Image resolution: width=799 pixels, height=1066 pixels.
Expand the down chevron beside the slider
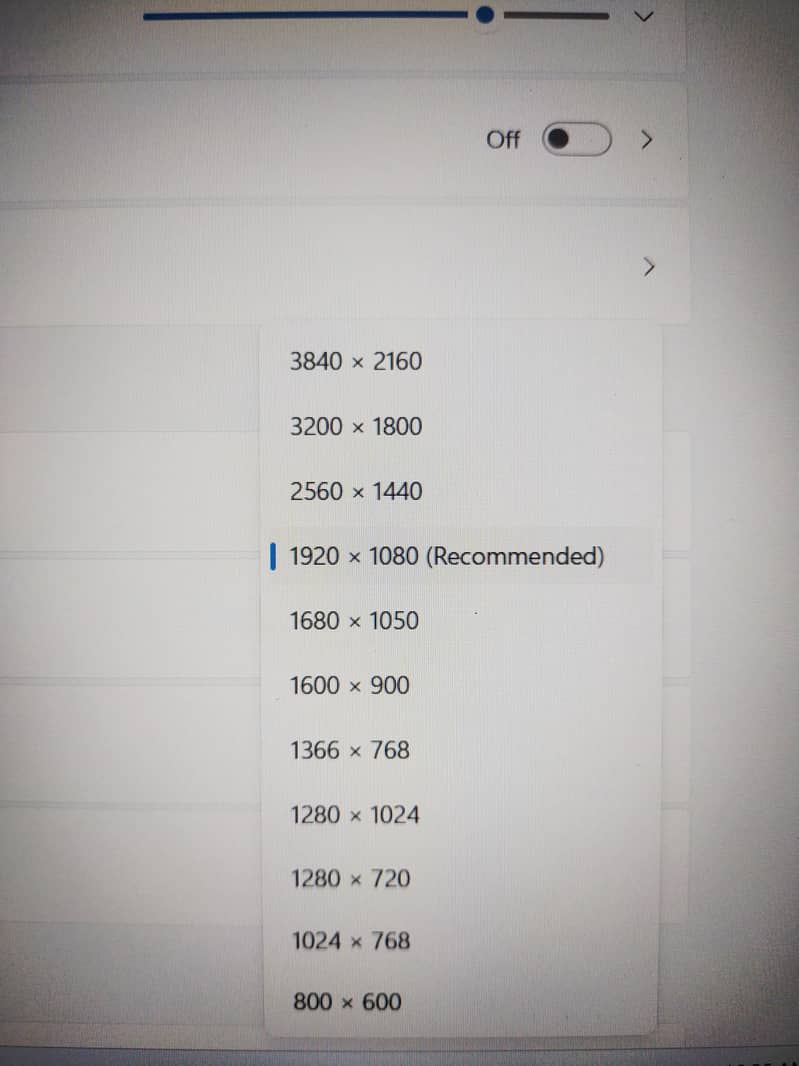coord(645,16)
